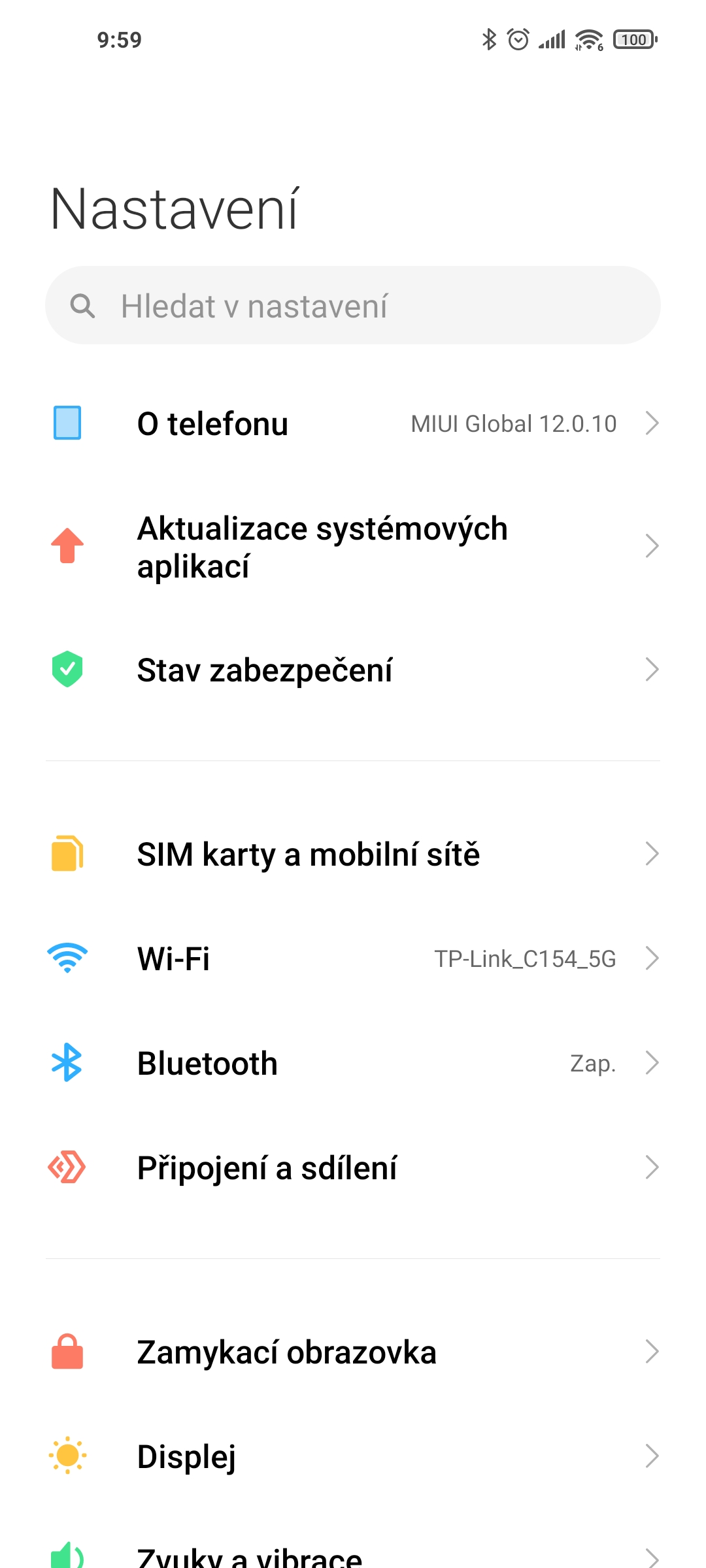Open Aktualizace systémových aplikací
The height and width of the screenshot is (1568, 706).
click(353, 546)
